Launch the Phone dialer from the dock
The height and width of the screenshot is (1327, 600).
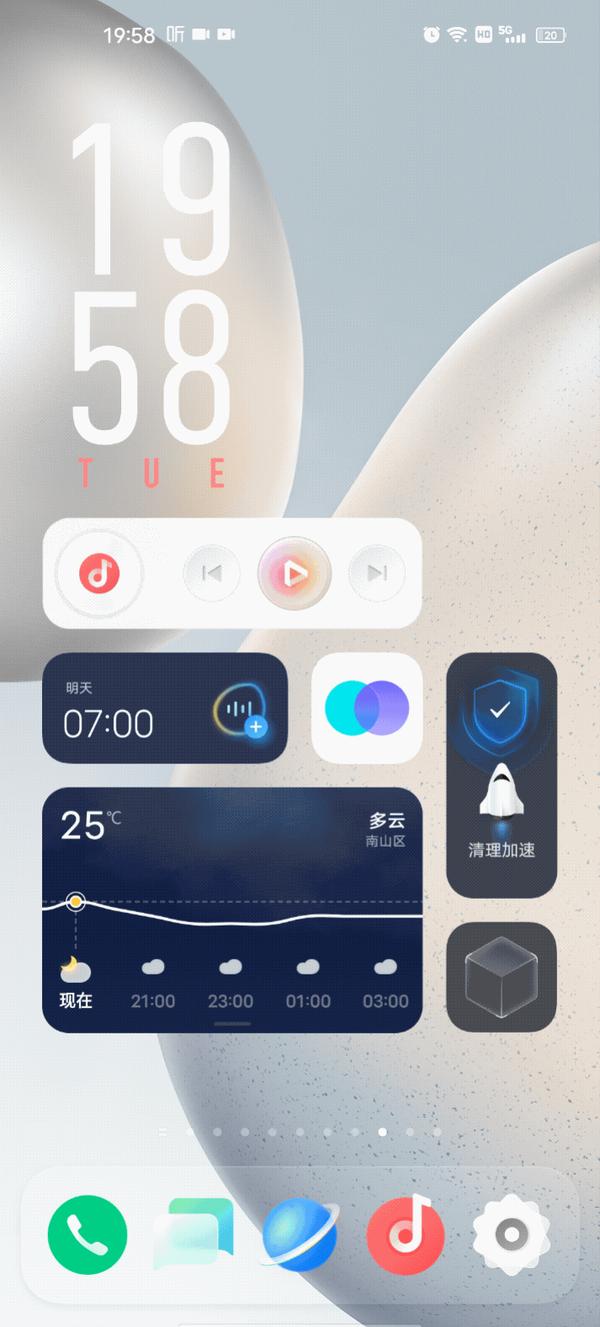[x=88, y=1234]
